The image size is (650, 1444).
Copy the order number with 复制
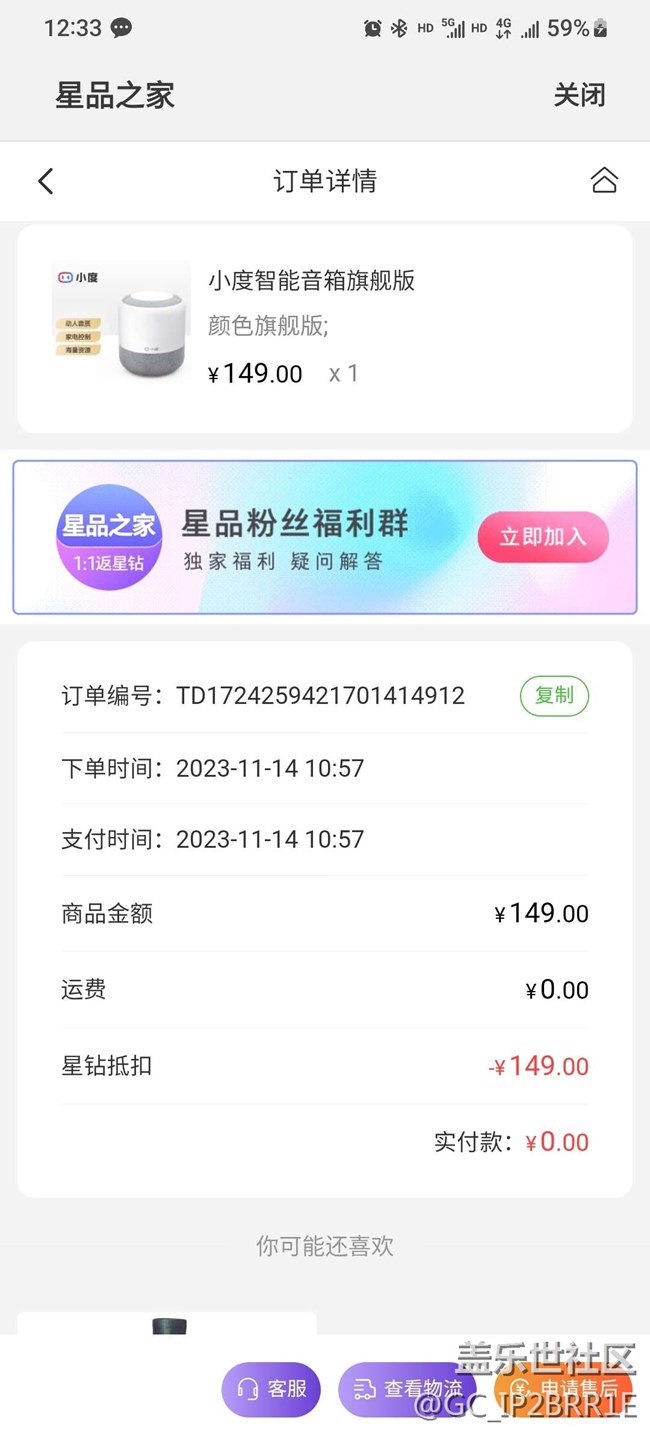point(554,695)
